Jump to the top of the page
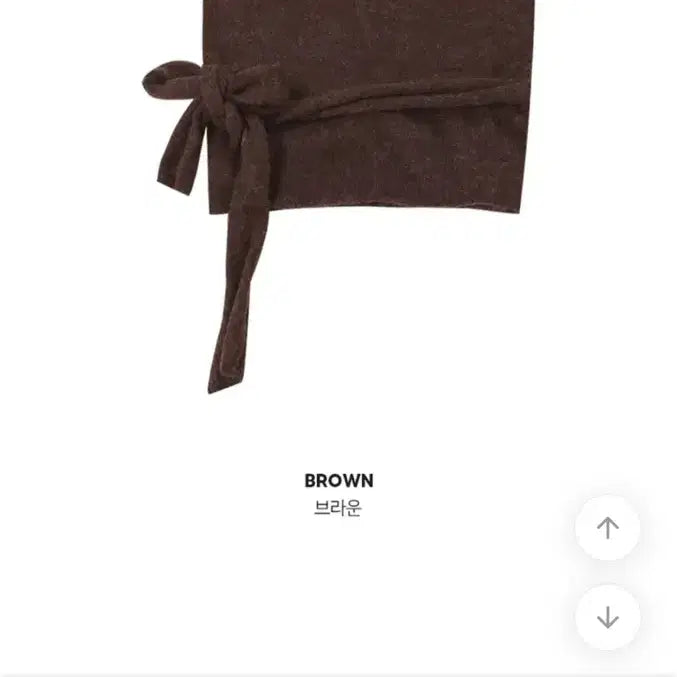677x677 pixels. pos(607,528)
